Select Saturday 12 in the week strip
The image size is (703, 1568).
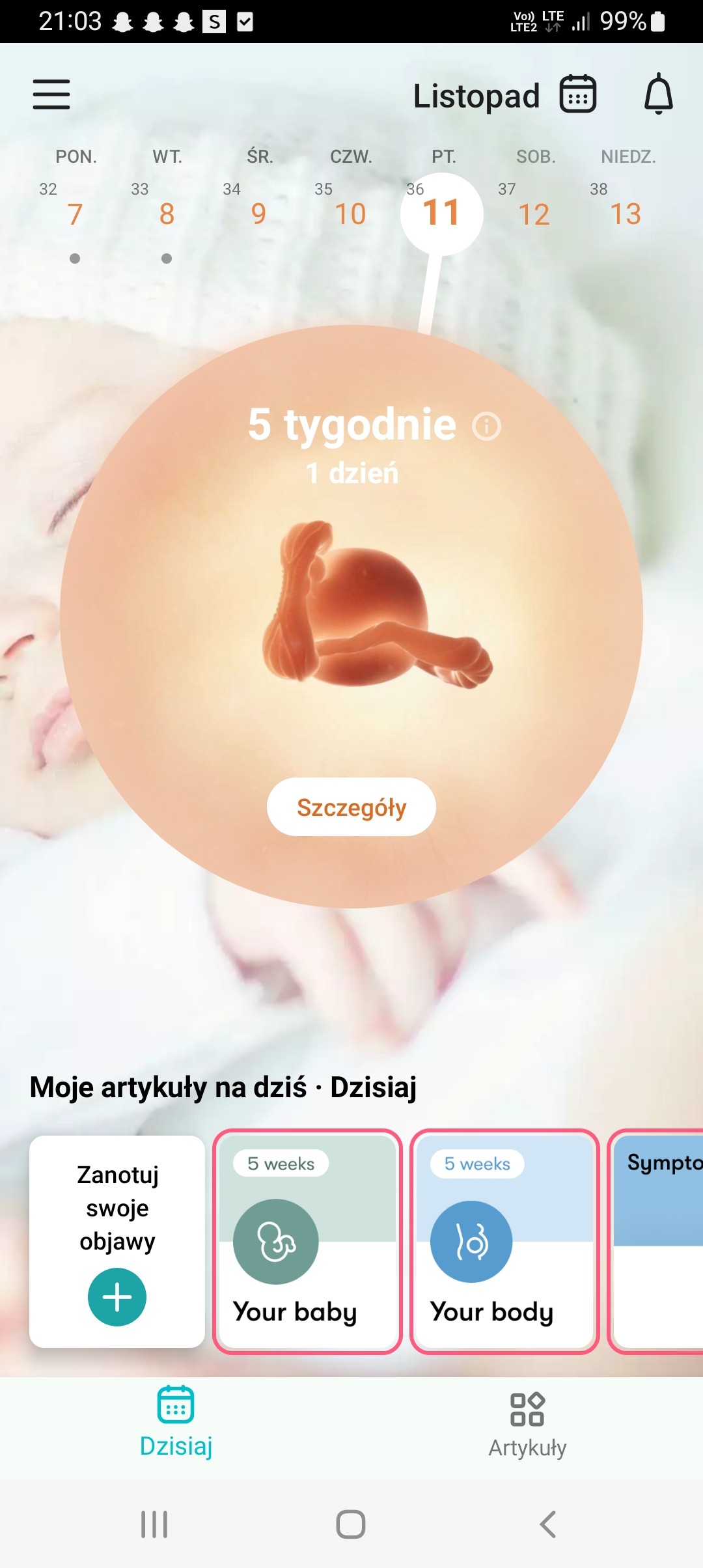point(534,214)
